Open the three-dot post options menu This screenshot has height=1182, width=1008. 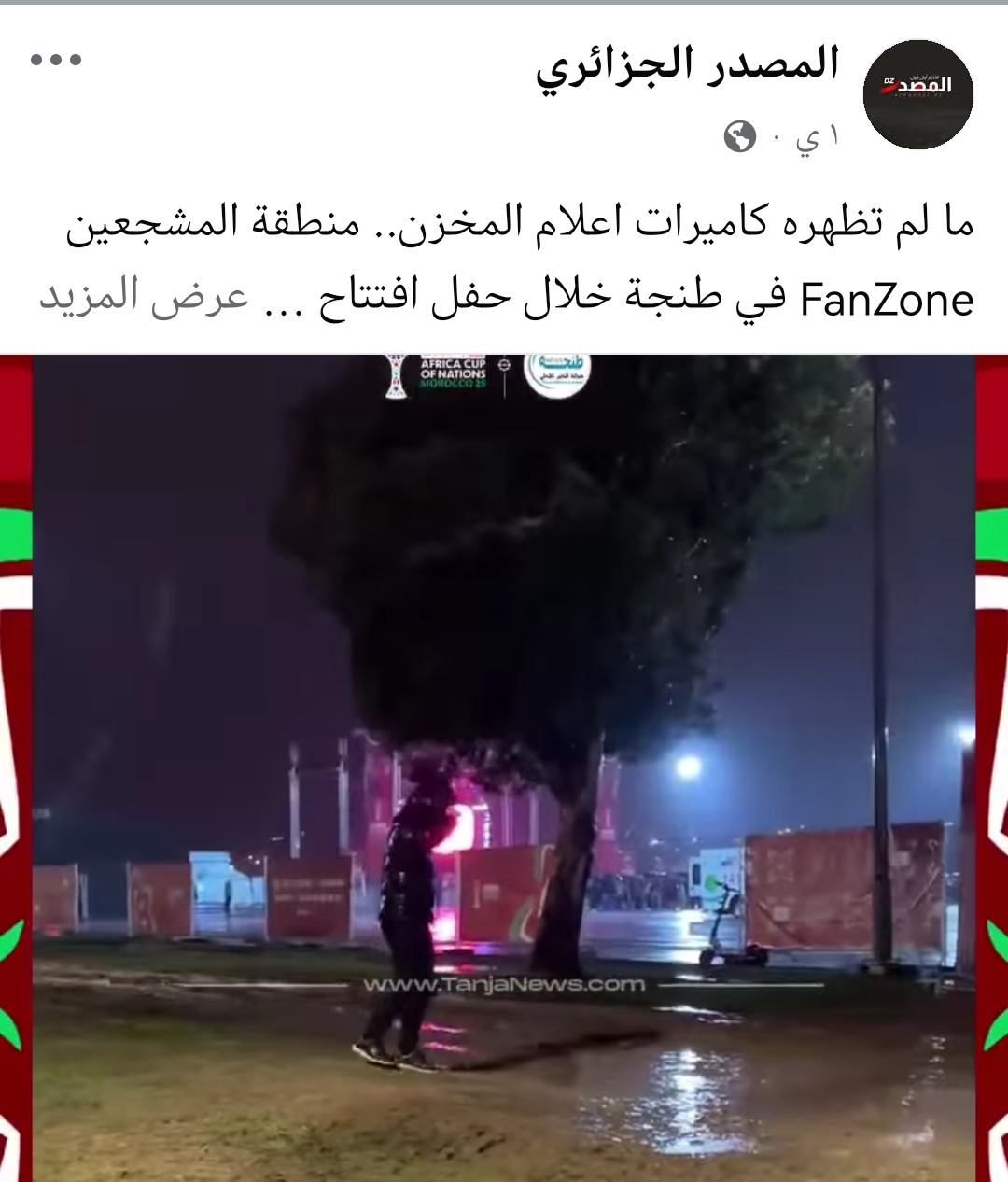click(x=56, y=61)
